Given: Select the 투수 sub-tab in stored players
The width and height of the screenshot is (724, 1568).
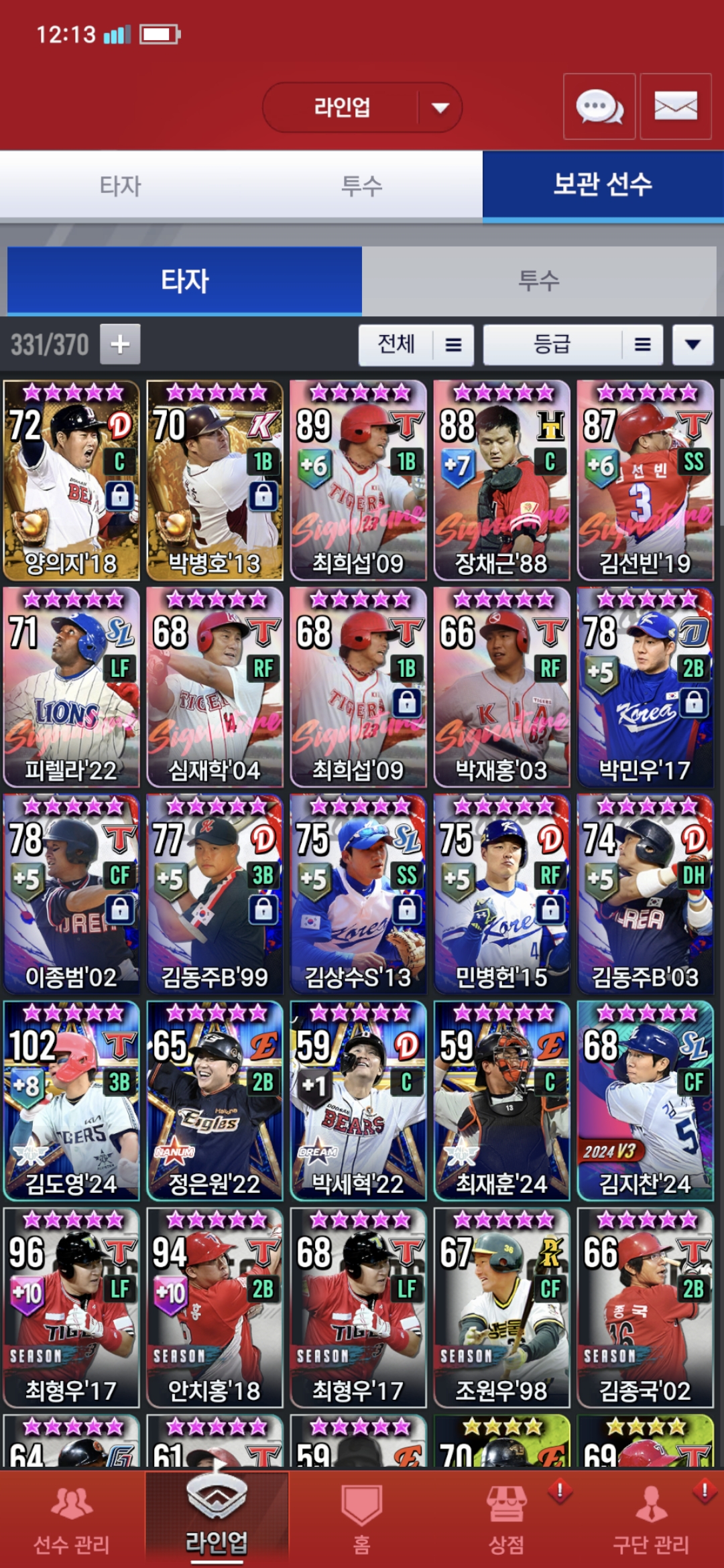Looking at the screenshot, I should (x=538, y=280).
